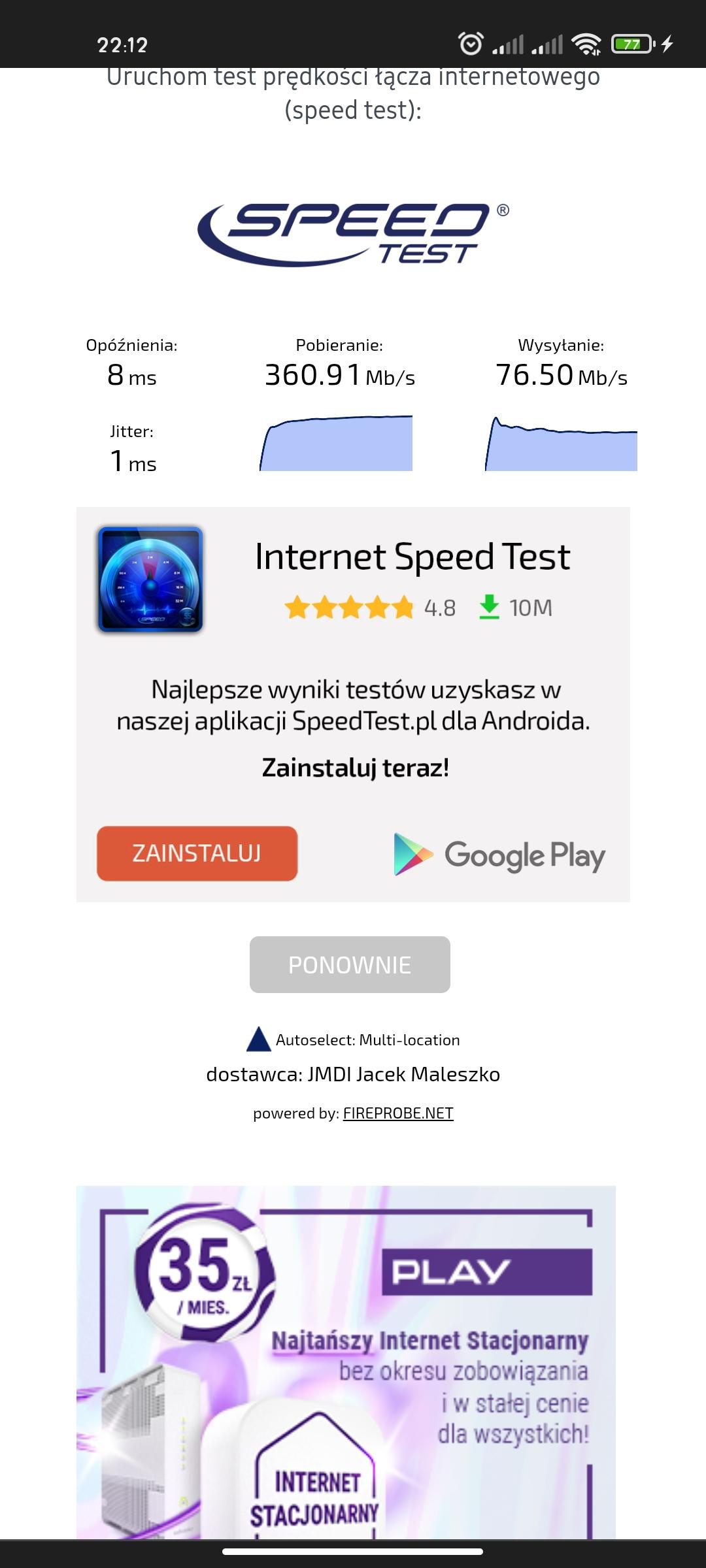Open the FIREPROBE.NET link
Image resolution: width=706 pixels, height=1568 pixels.
click(x=398, y=1113)
